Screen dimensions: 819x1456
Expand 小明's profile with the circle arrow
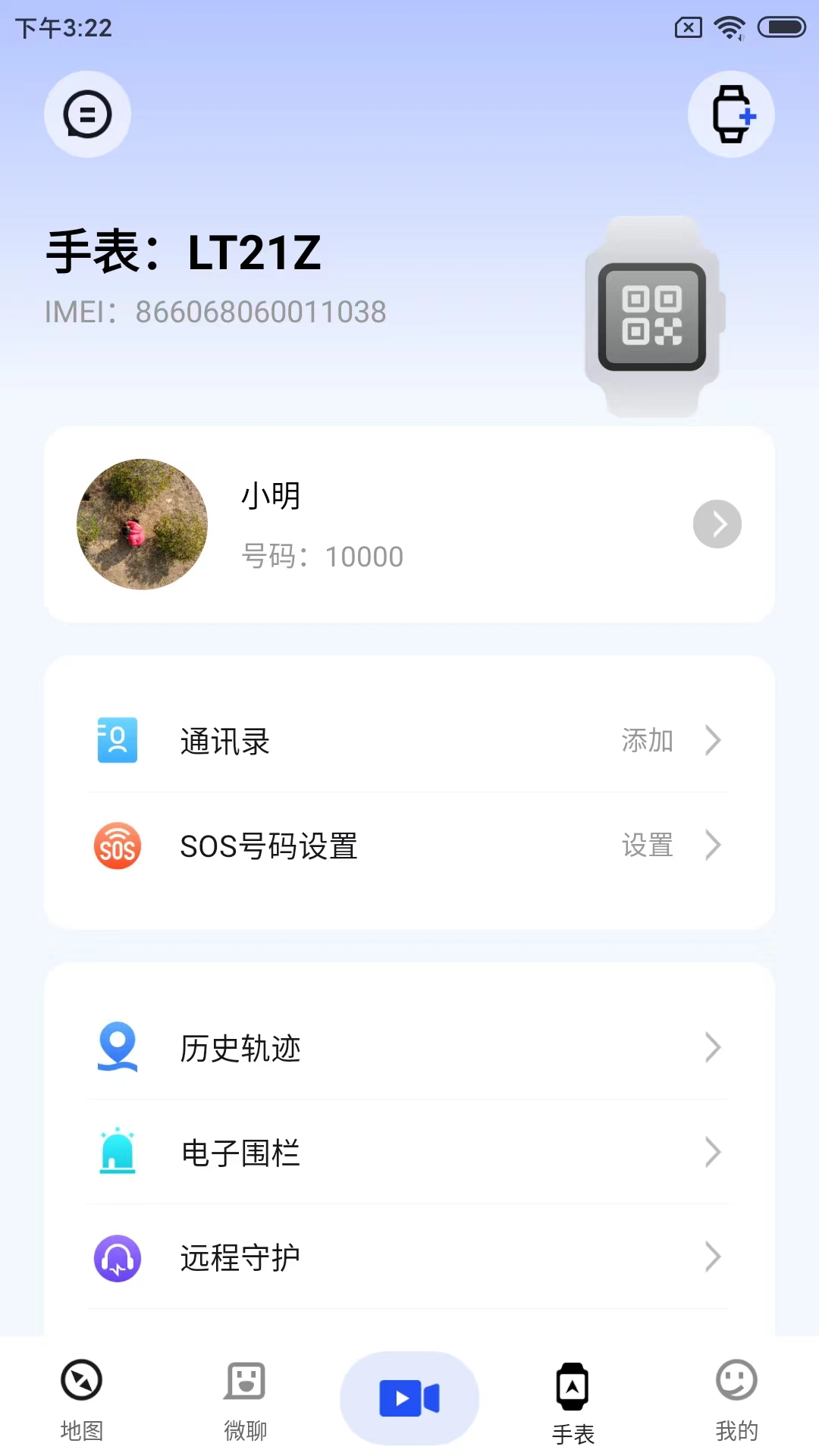click(717, 524)
